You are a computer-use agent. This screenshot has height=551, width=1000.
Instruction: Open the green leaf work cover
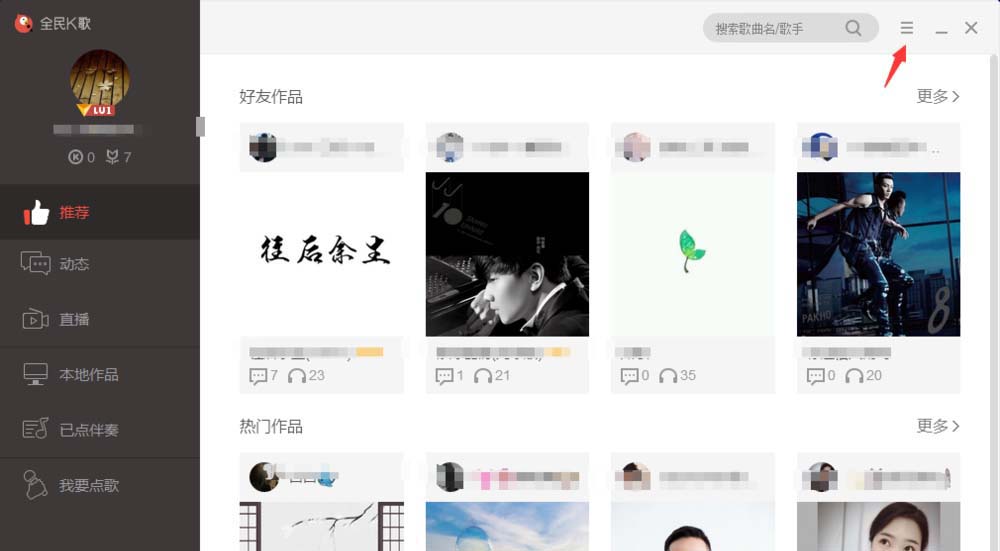[692, 254]
